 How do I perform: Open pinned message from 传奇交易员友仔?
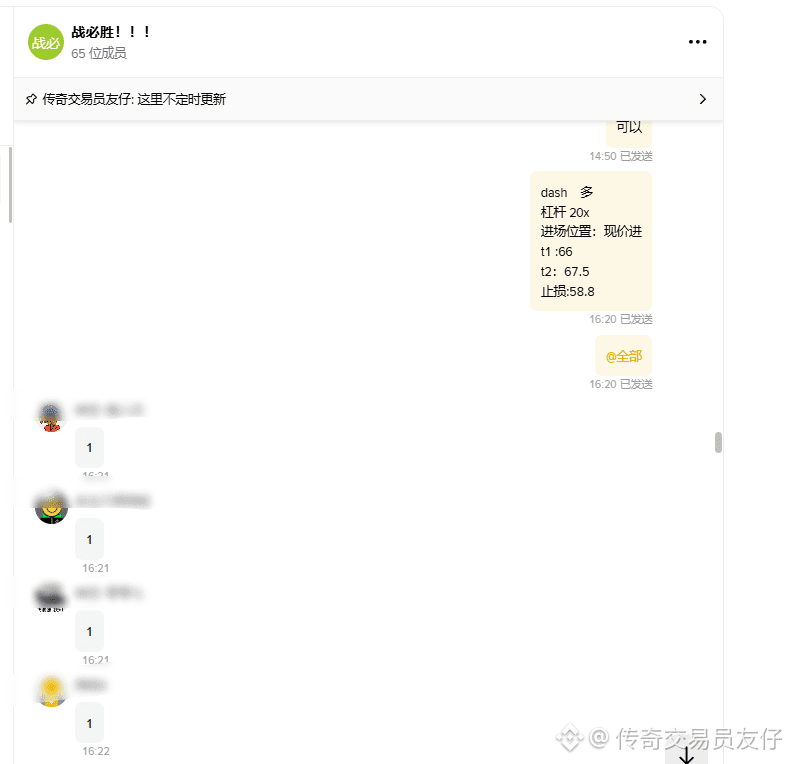(x=367, y=99)
